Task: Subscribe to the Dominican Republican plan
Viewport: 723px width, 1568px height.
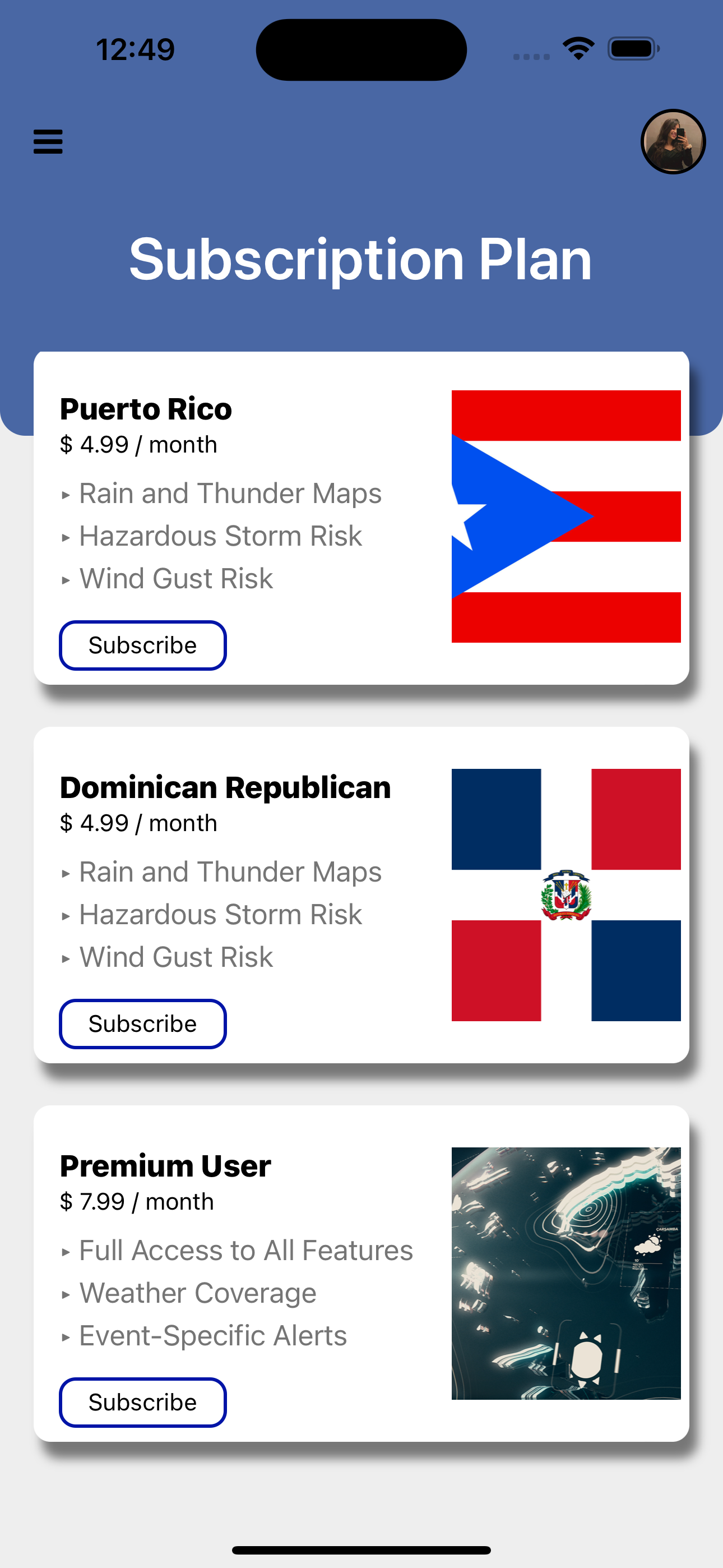Action: (142, 1023)
